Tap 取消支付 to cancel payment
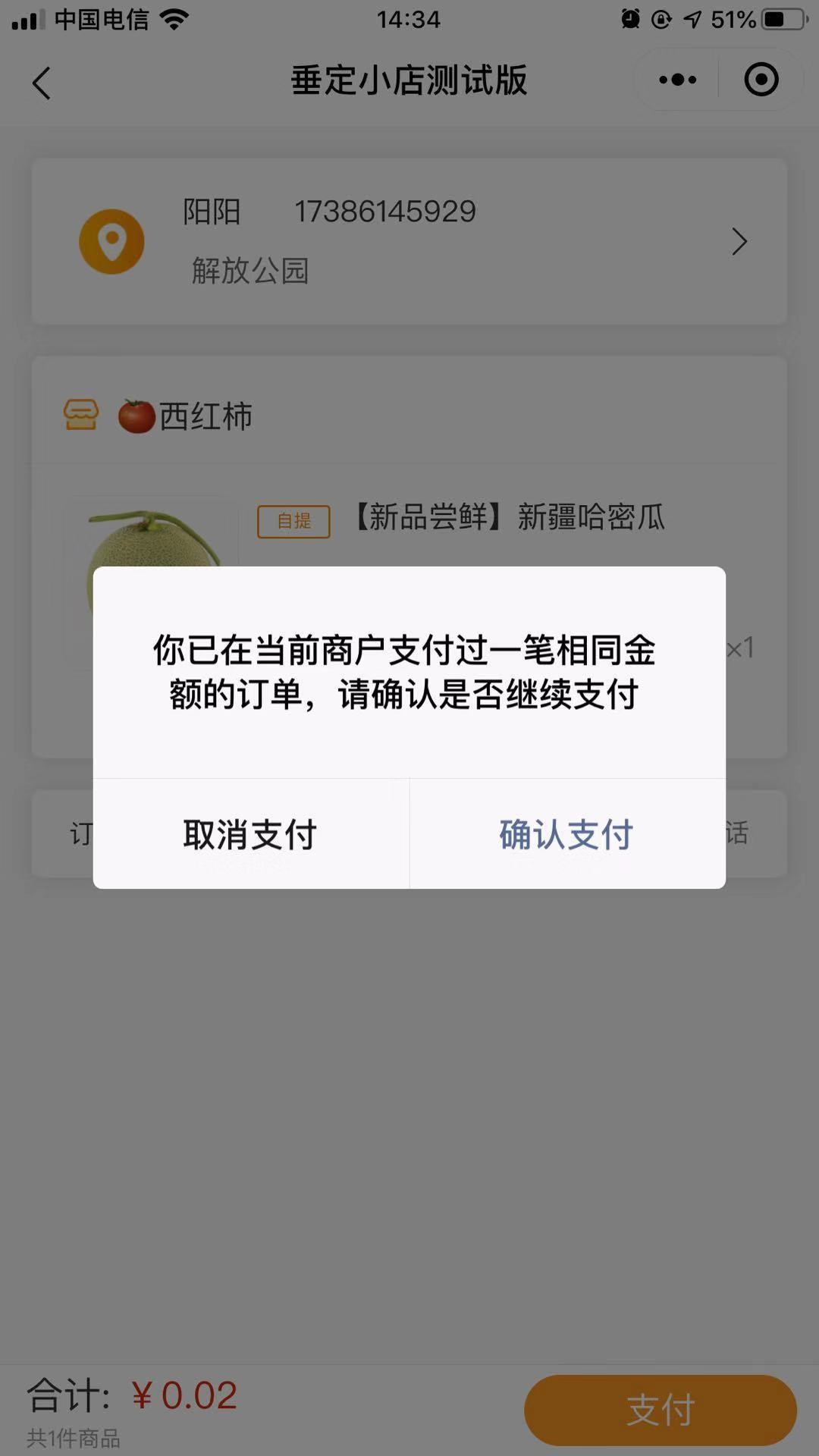This screenshot has width=819, height=1456. (x=250, y=834)
